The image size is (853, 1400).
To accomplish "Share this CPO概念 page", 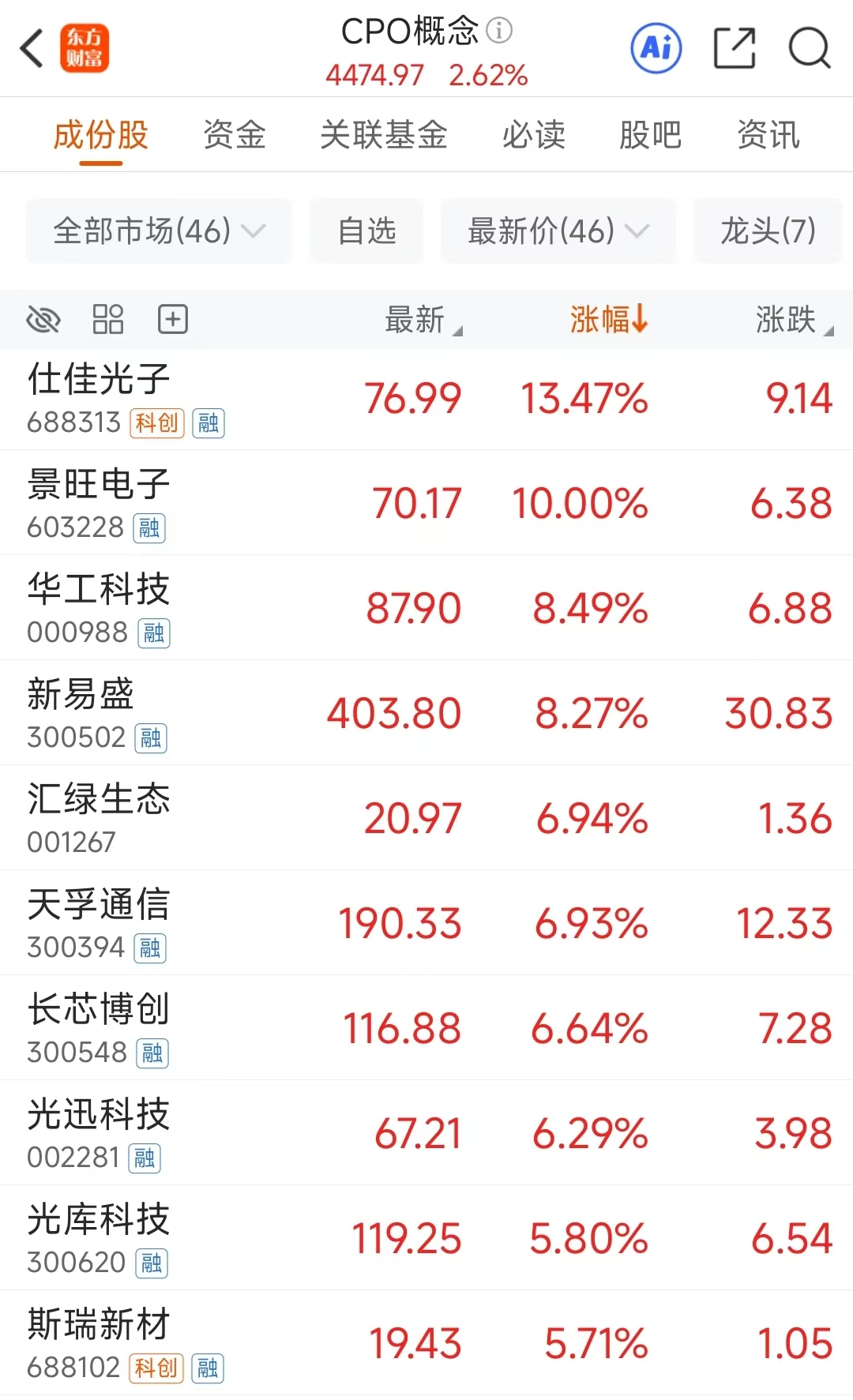I will (734, 48).
